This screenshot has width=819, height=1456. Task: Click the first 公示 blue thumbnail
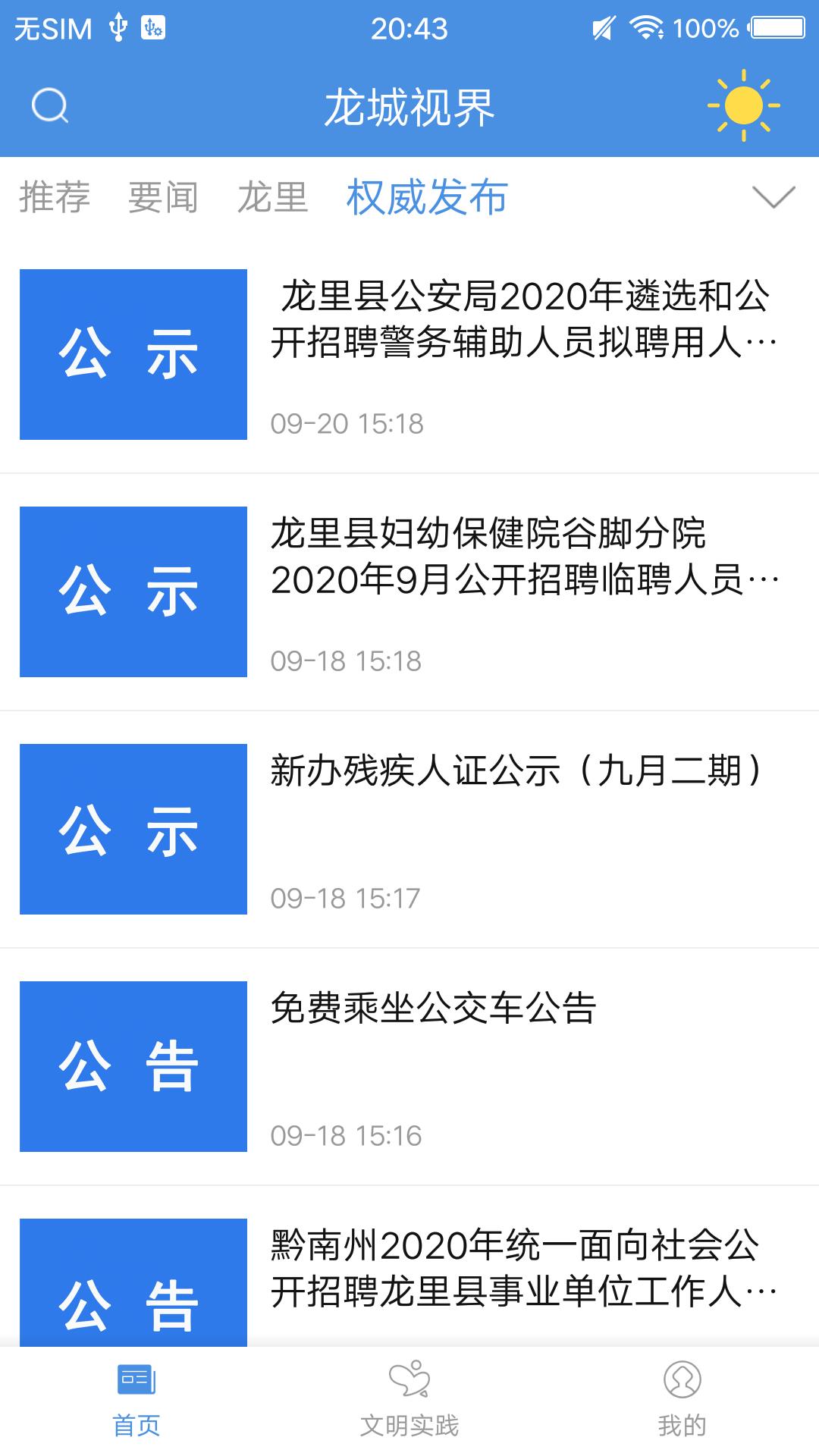(x=133, y=353)
